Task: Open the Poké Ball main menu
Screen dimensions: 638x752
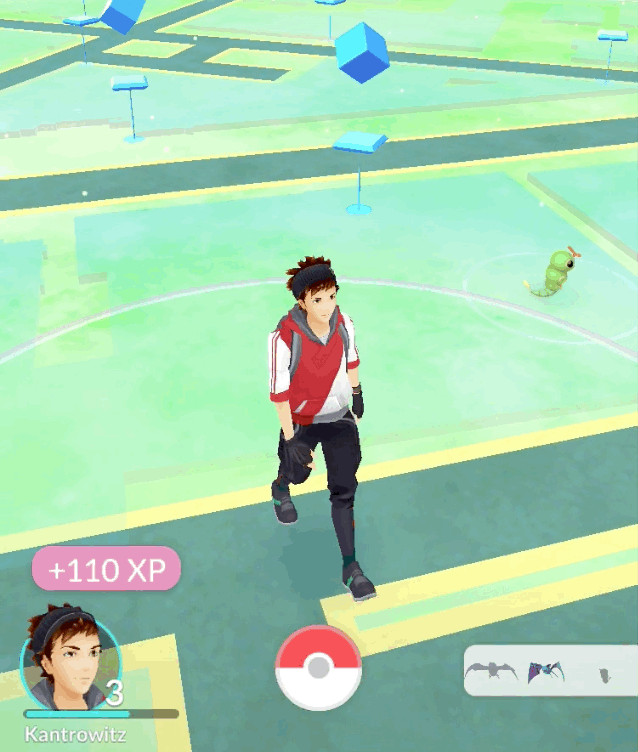Action: pos(318,668)
